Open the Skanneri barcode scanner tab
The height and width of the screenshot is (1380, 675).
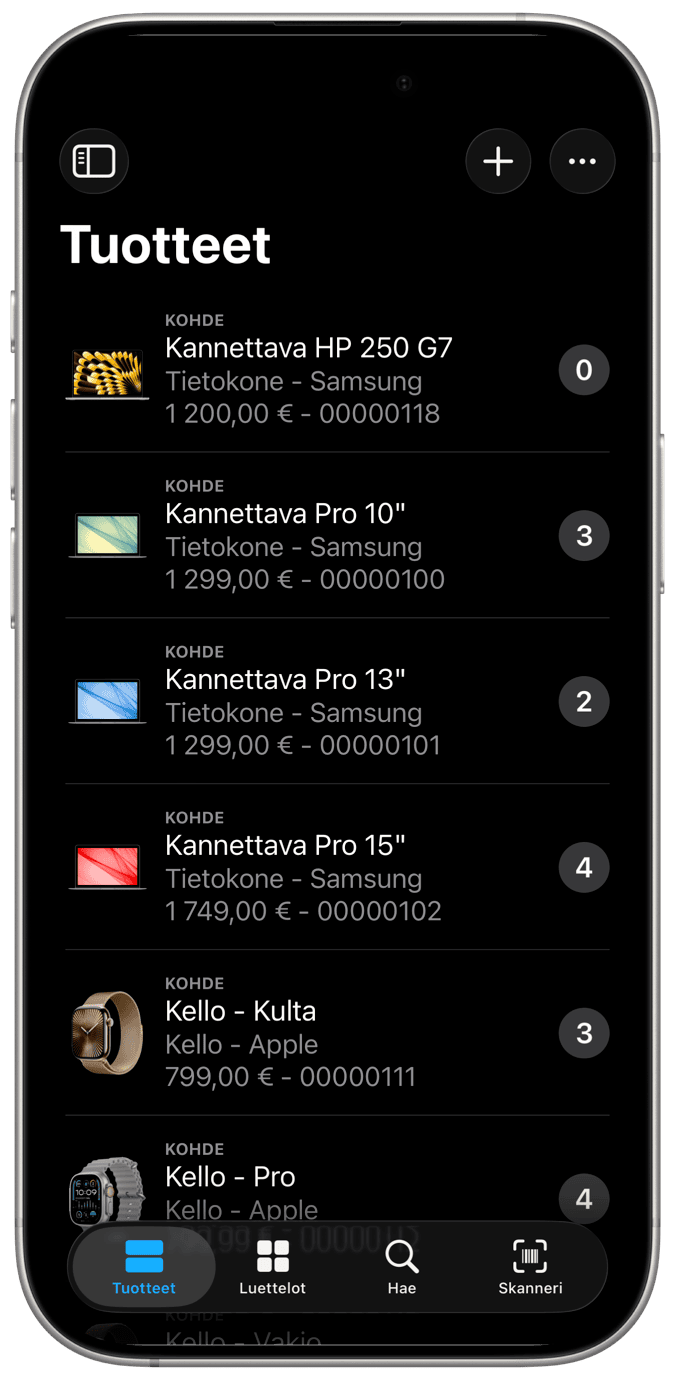pos(530,1267)
